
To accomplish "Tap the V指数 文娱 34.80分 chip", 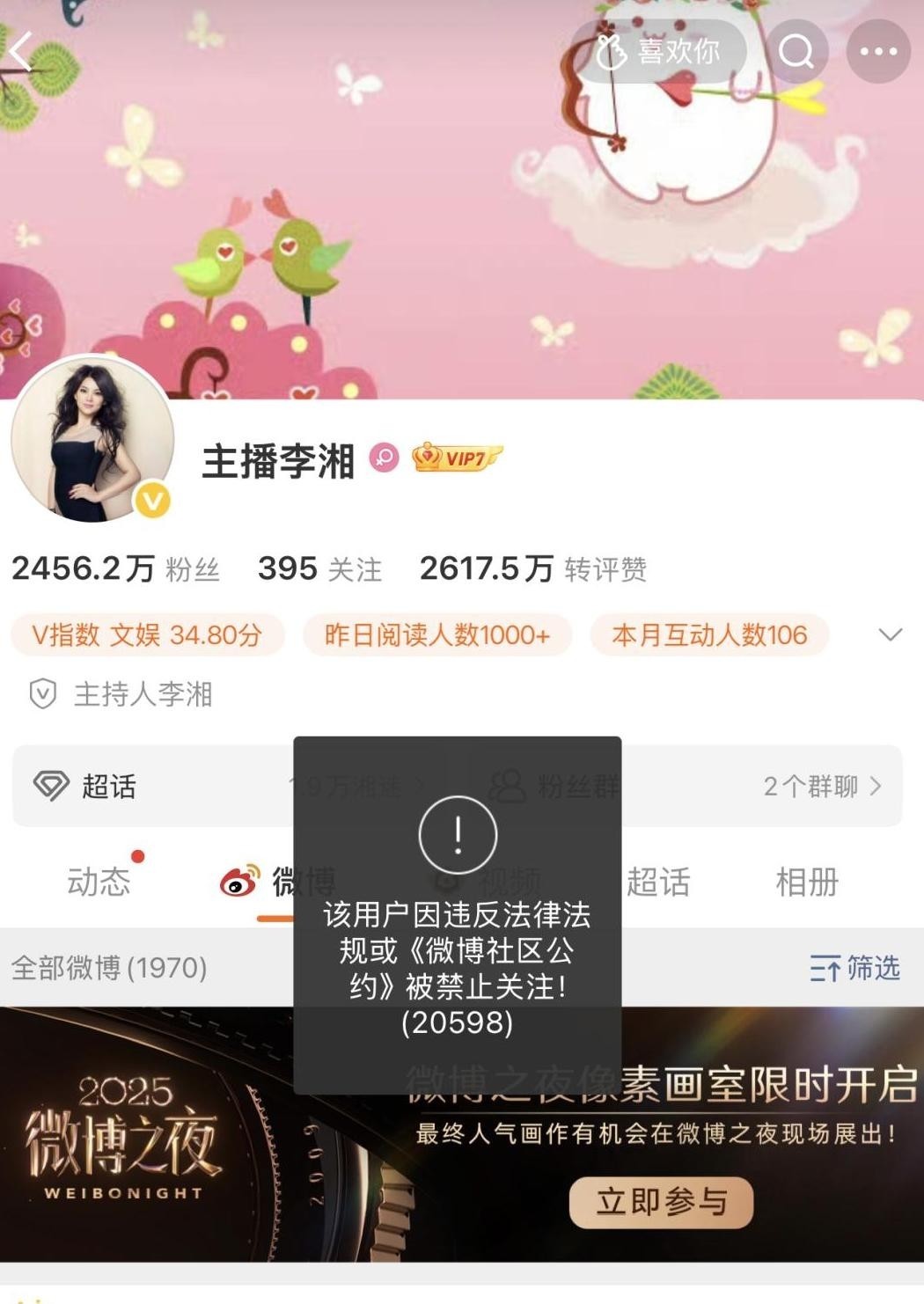I will (147, 634).
